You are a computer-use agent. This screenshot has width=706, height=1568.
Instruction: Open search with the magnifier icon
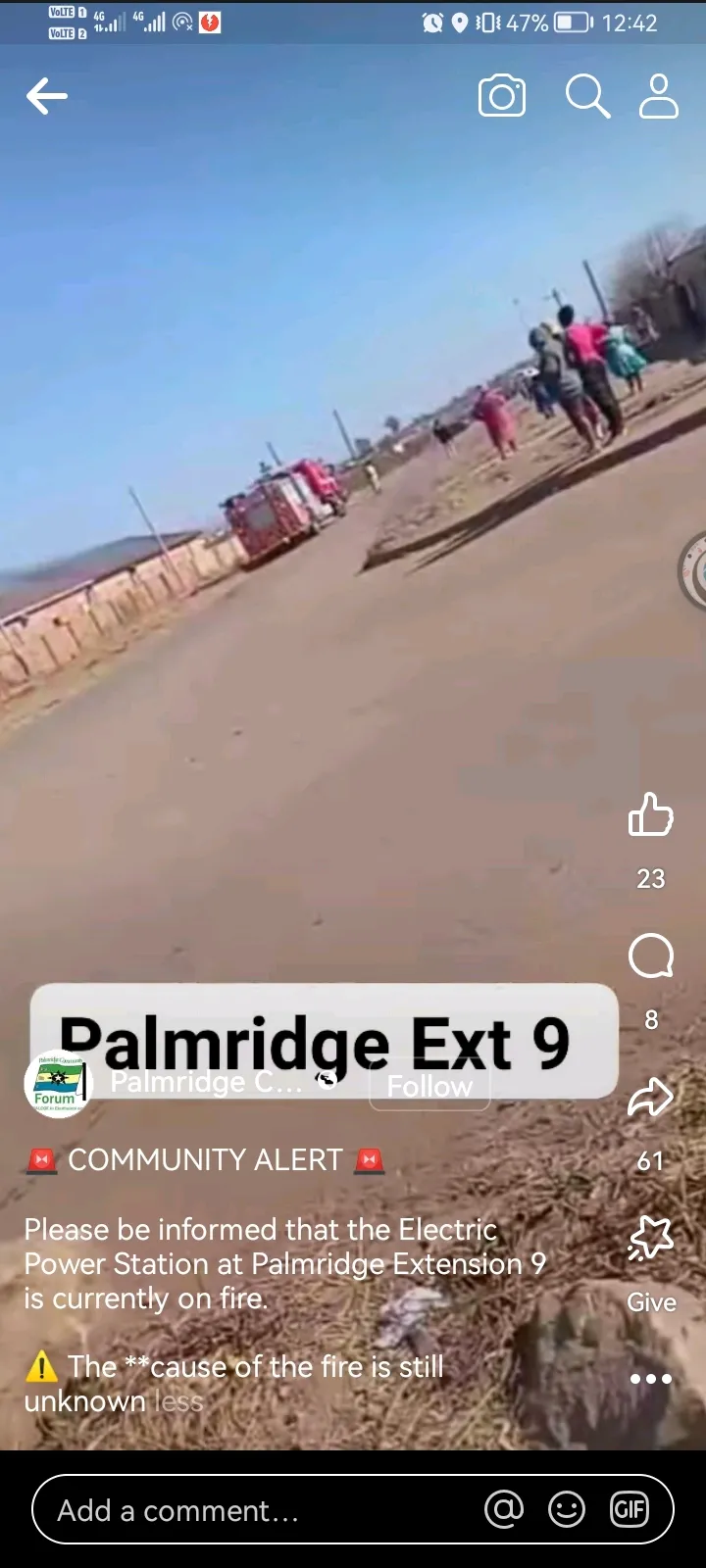tap(587, 96)
